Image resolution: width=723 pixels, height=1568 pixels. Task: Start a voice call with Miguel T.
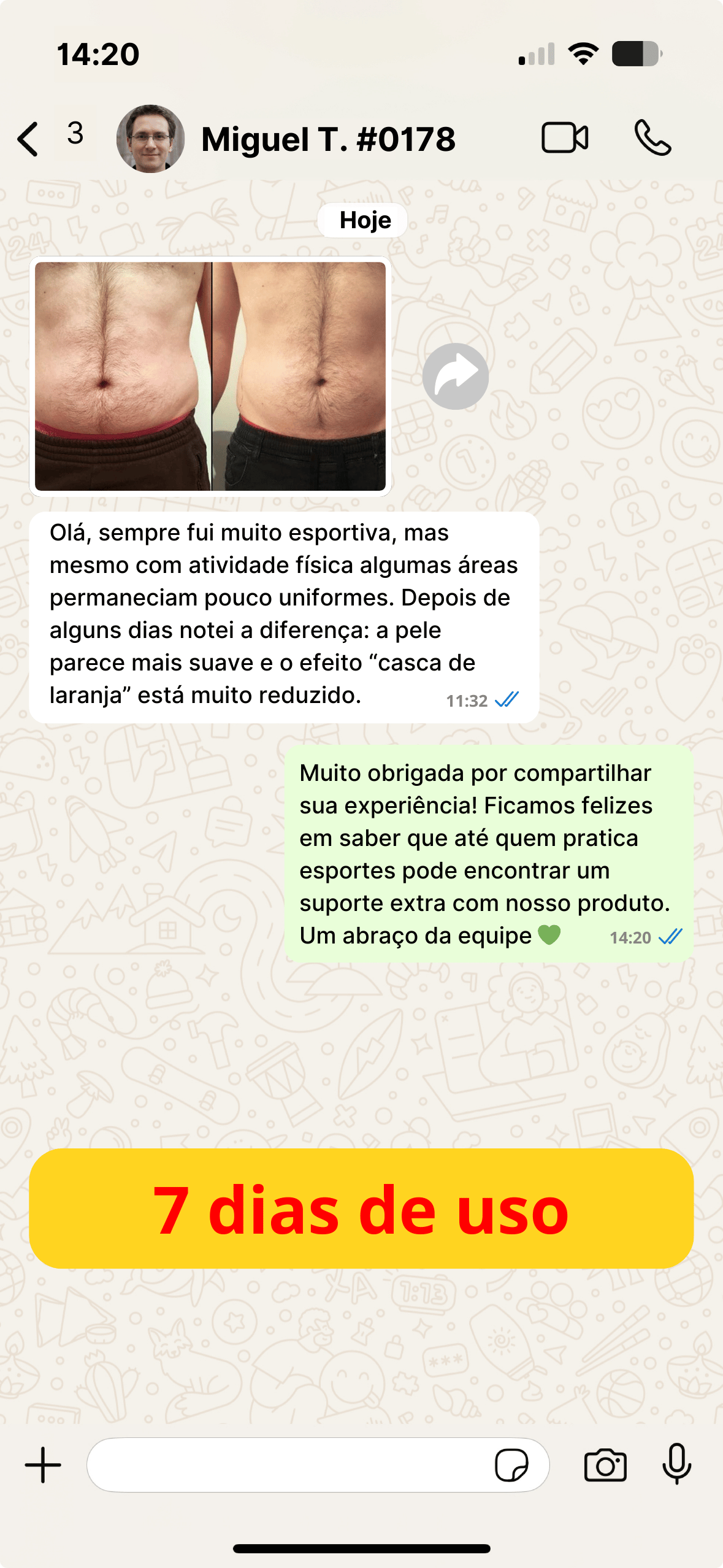pos(652,137)
